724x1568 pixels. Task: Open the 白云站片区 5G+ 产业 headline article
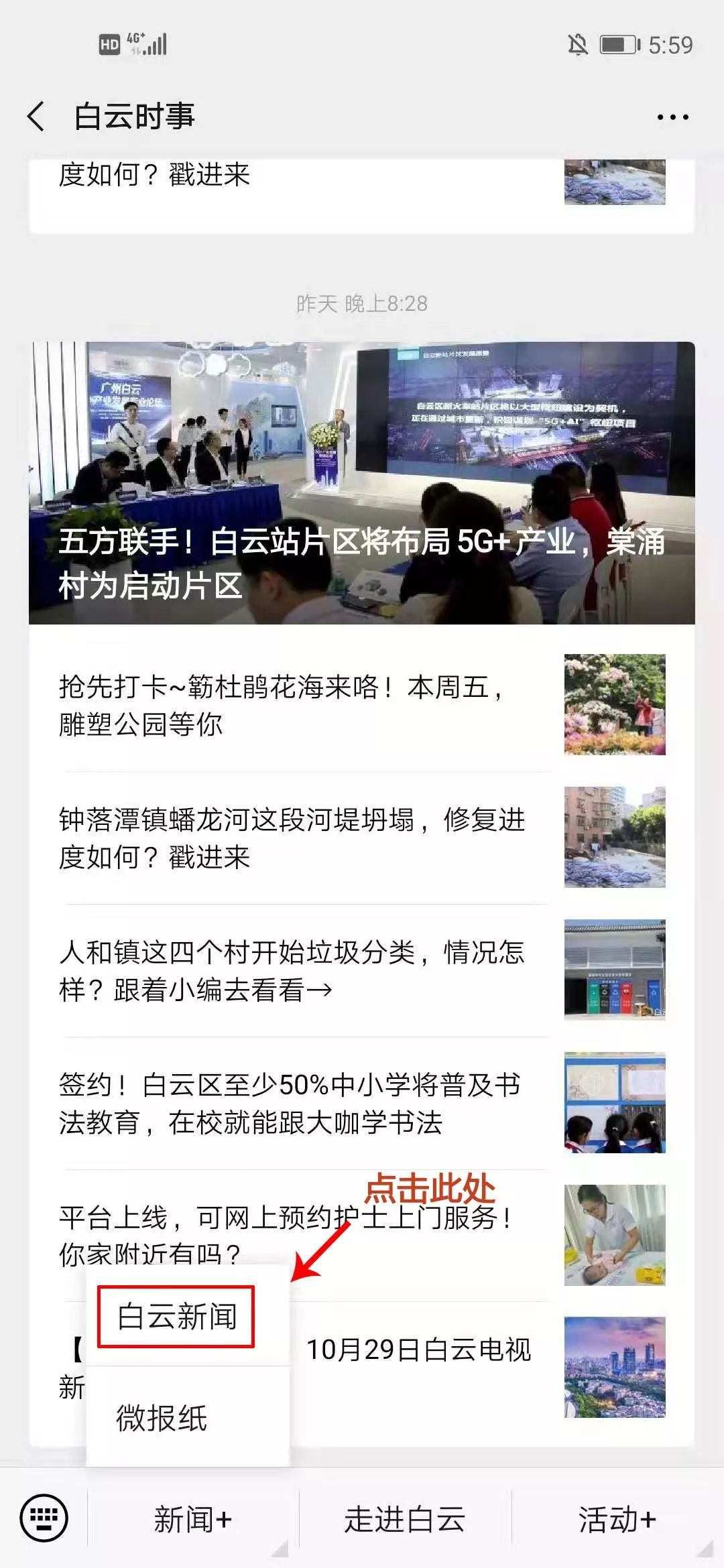[362, 482]
